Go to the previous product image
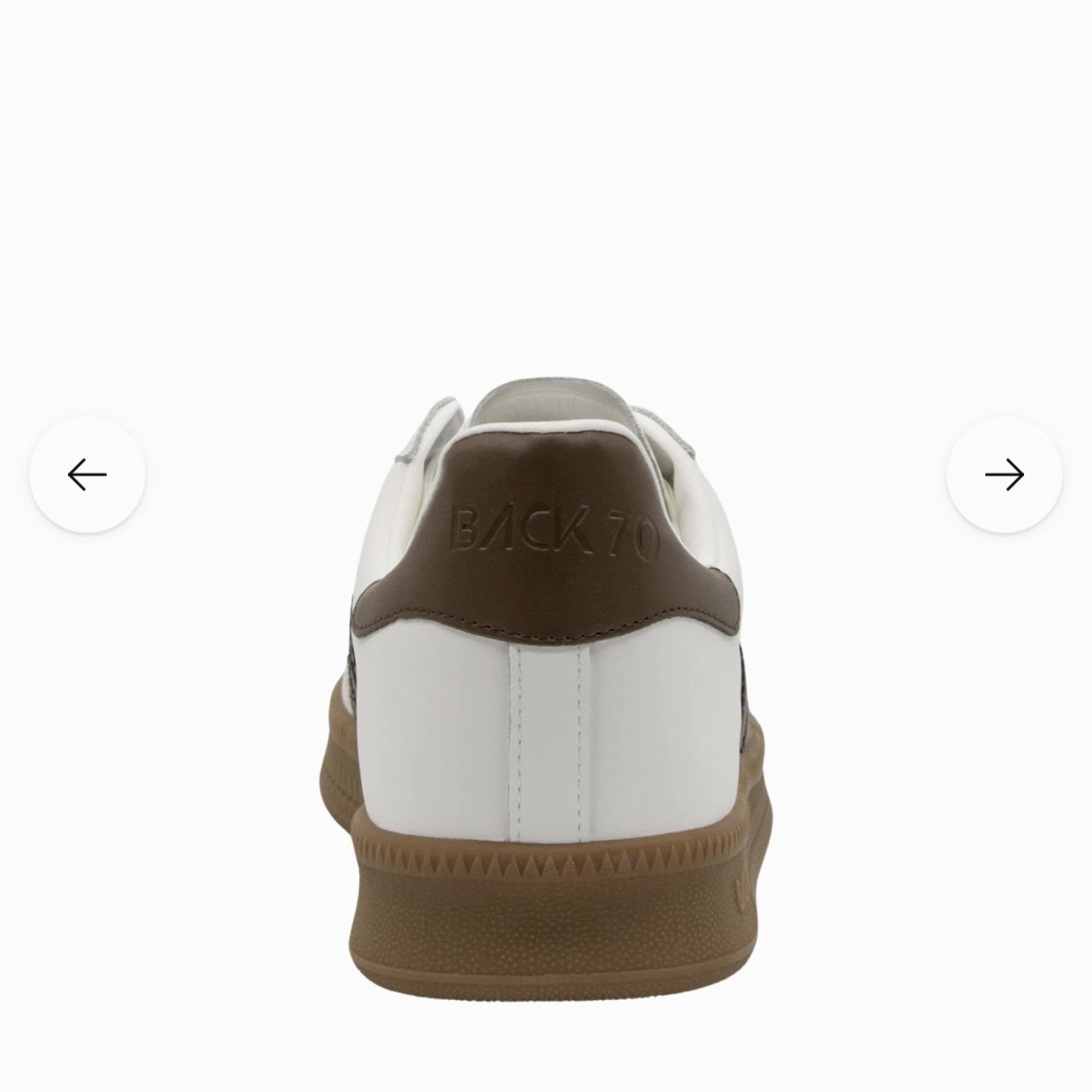This screenshot has width=1092, height=1092. pyautogui.click(x=87, y=474)
